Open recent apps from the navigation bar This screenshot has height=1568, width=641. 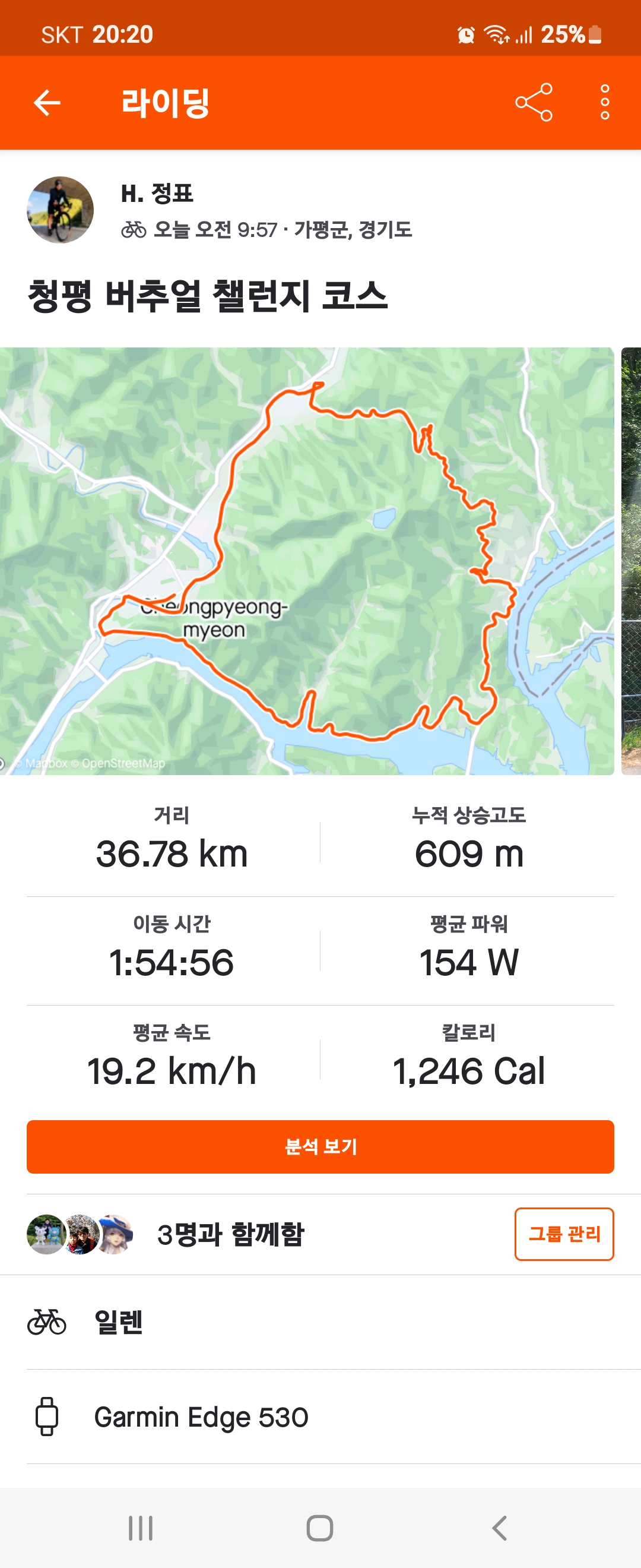141,1528
